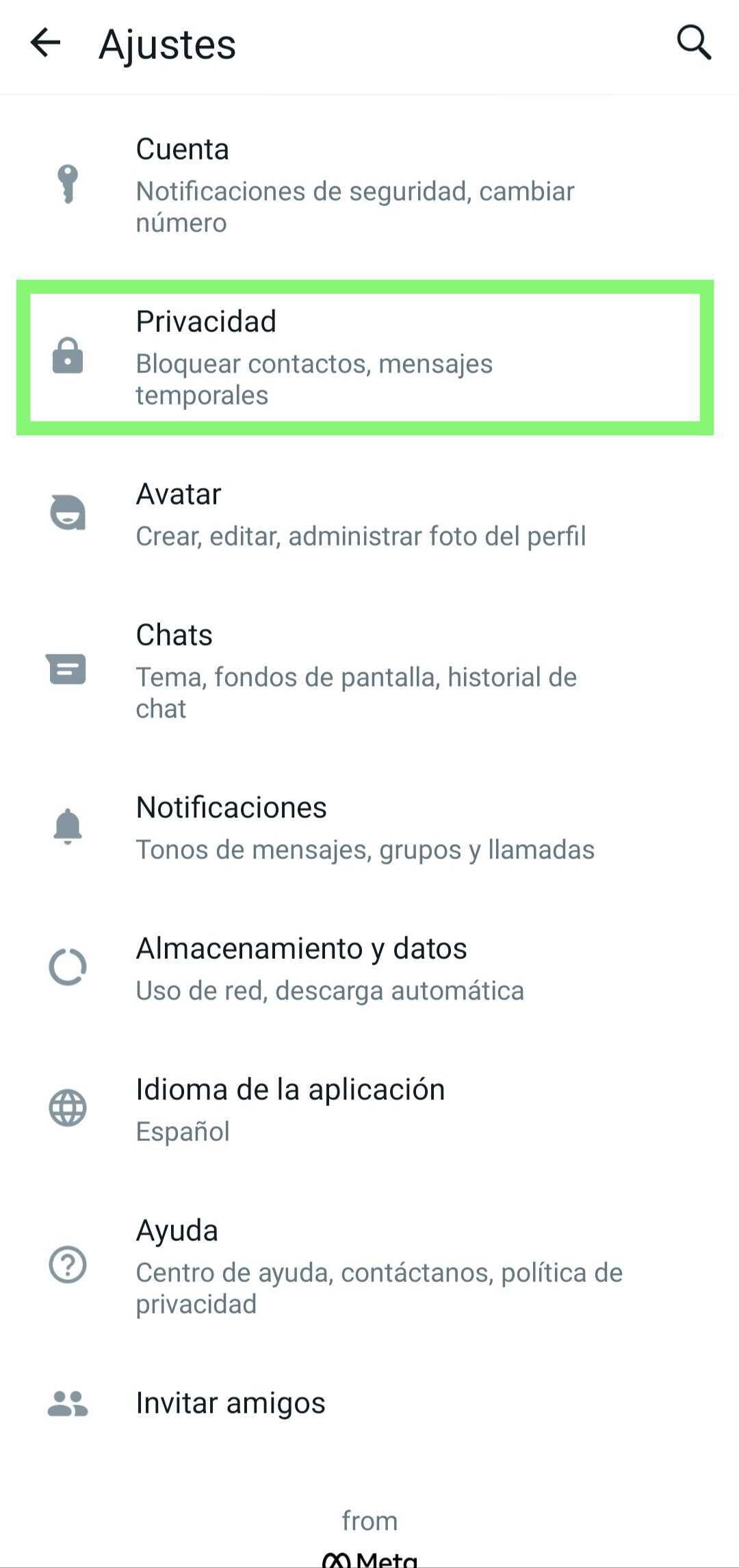
Task: Open Cuenta settings
Action: pos(369,185)
